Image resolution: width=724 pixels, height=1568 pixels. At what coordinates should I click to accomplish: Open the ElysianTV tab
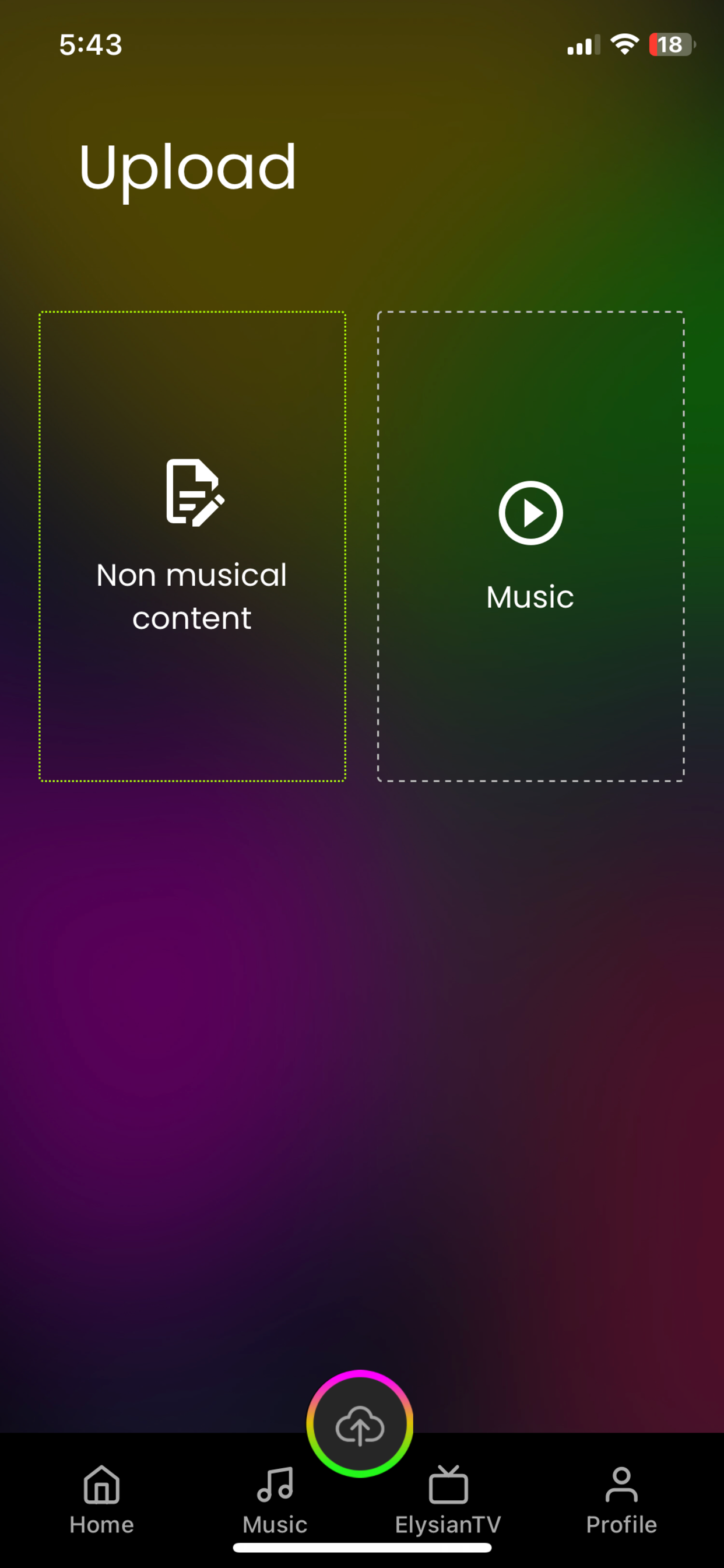click(448, 1500)
